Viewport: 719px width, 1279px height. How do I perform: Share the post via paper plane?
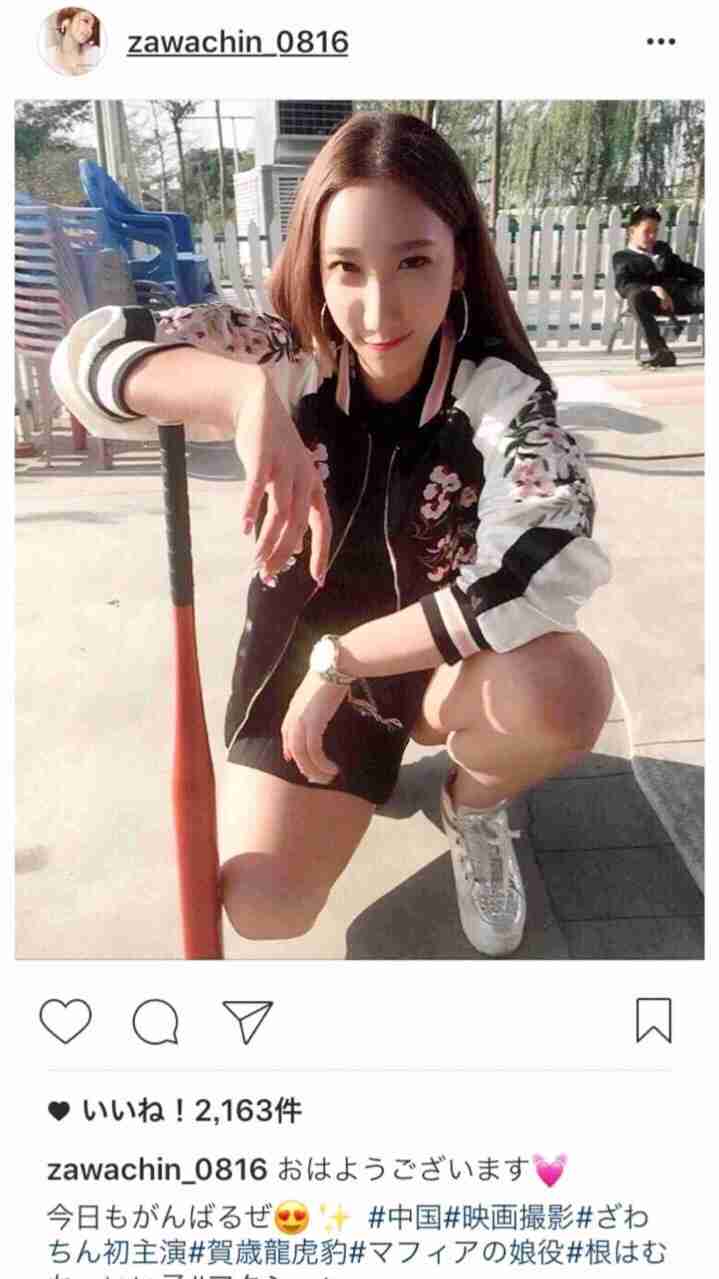point(247,1021)
